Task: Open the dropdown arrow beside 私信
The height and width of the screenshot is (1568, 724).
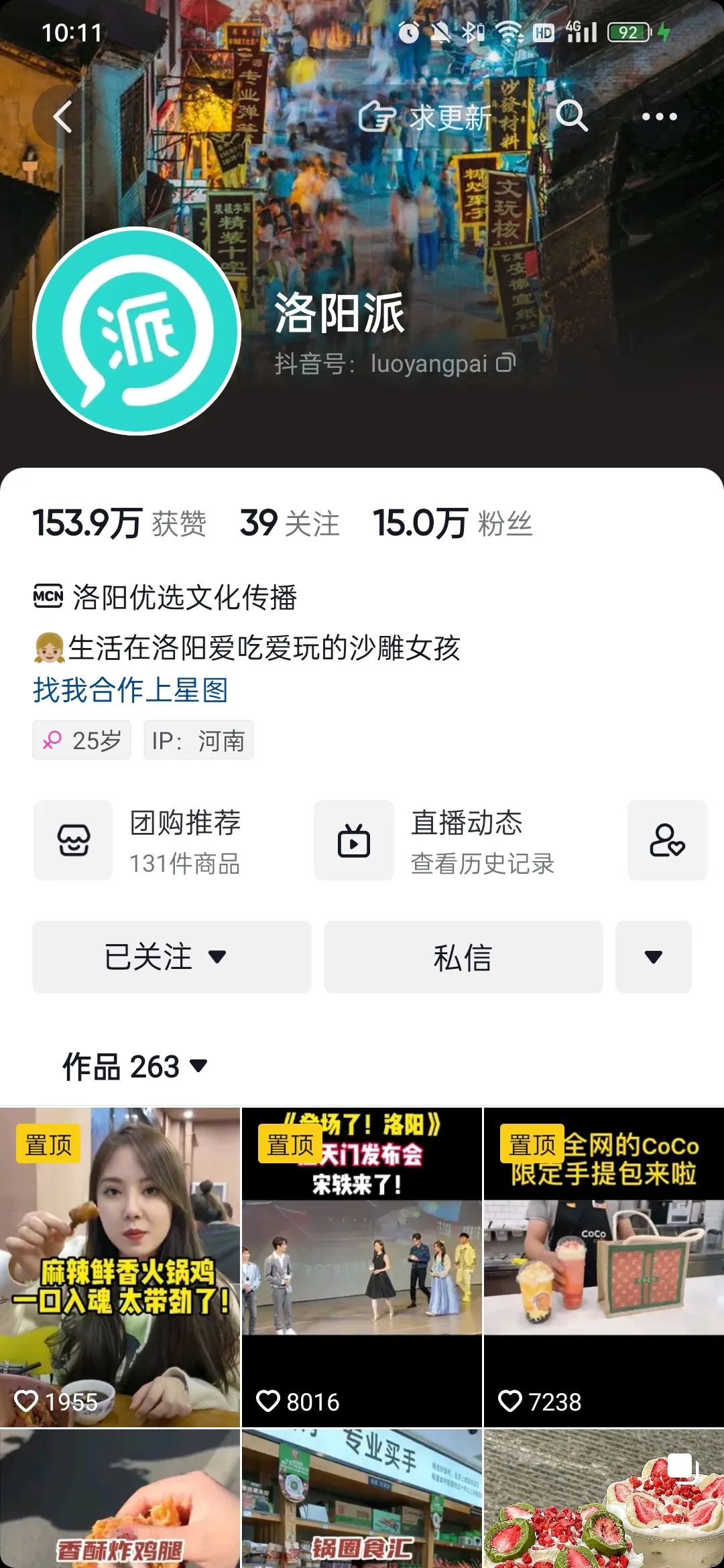Action: tap(654, 957)
